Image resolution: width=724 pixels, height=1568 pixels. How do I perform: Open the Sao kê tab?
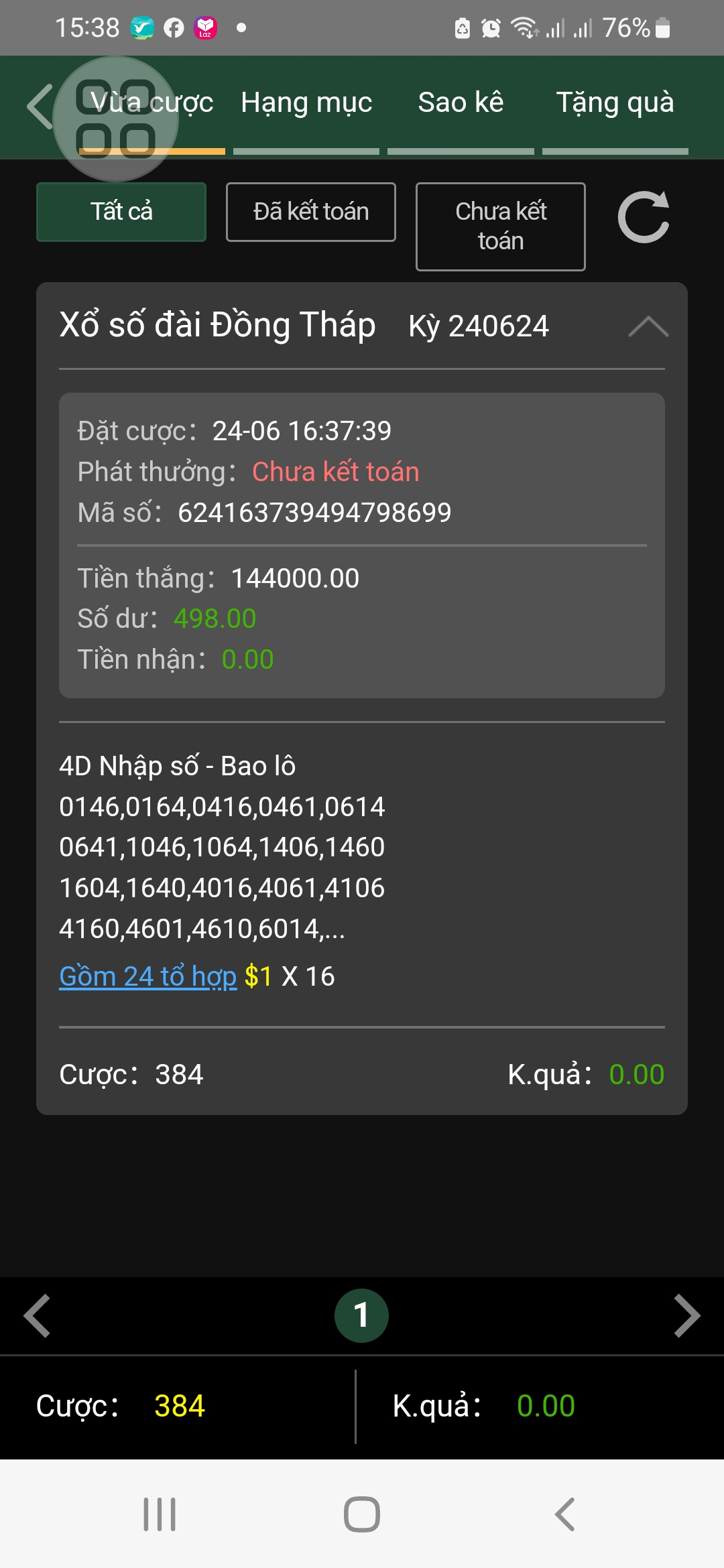point(461,103)
